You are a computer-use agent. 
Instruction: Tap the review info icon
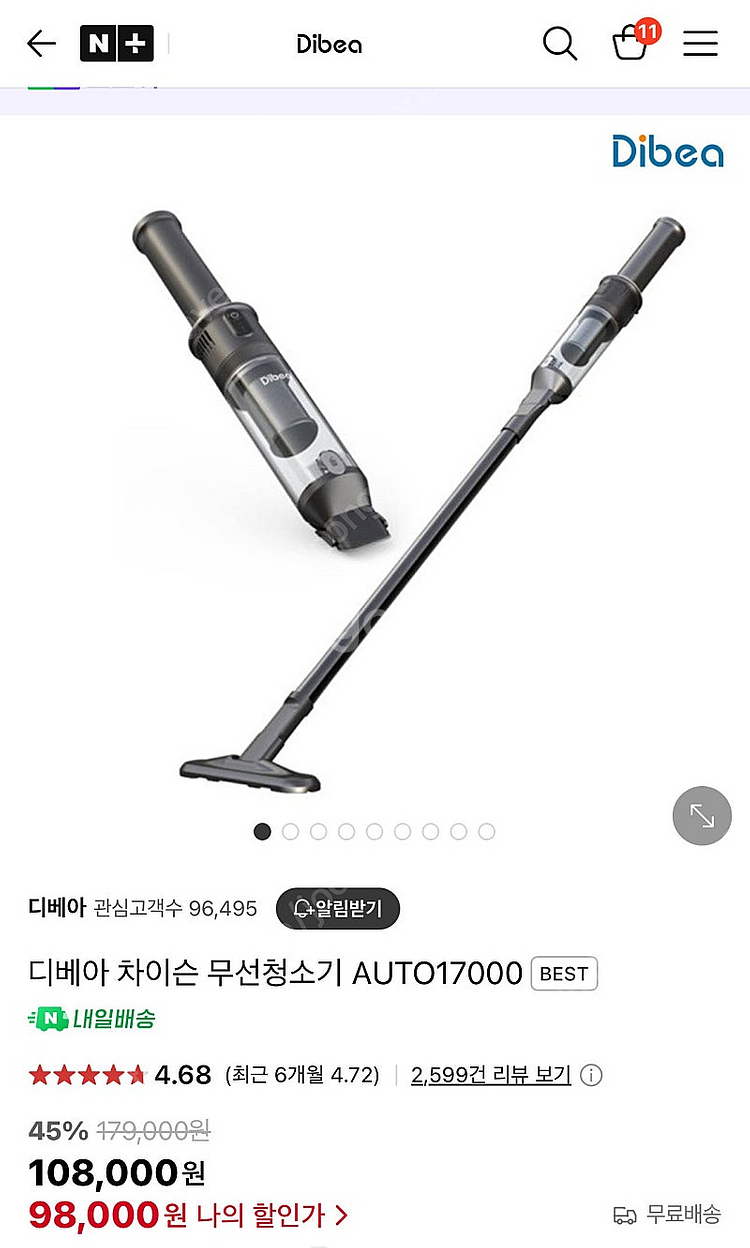[592, 1075]
